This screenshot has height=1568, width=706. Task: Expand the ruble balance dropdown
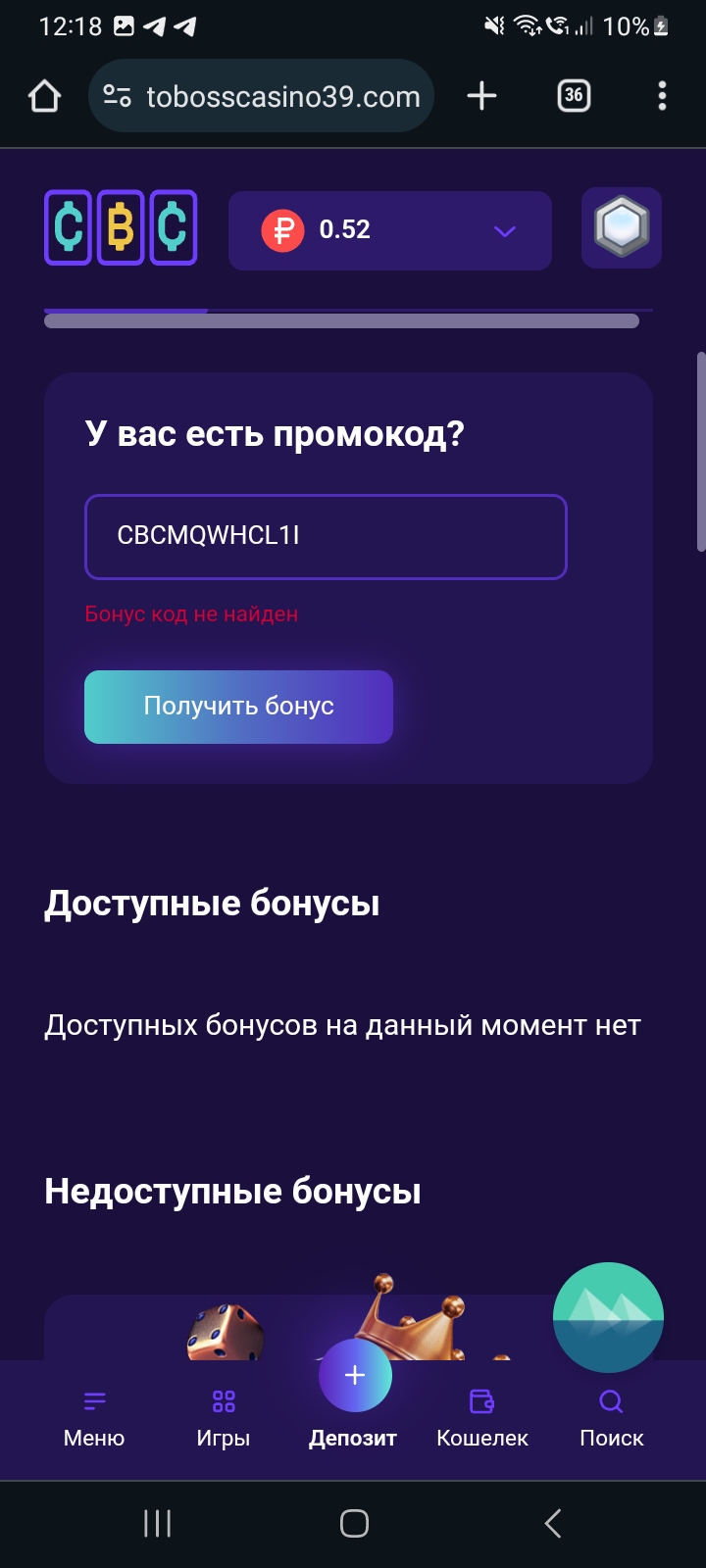point(504,231)
